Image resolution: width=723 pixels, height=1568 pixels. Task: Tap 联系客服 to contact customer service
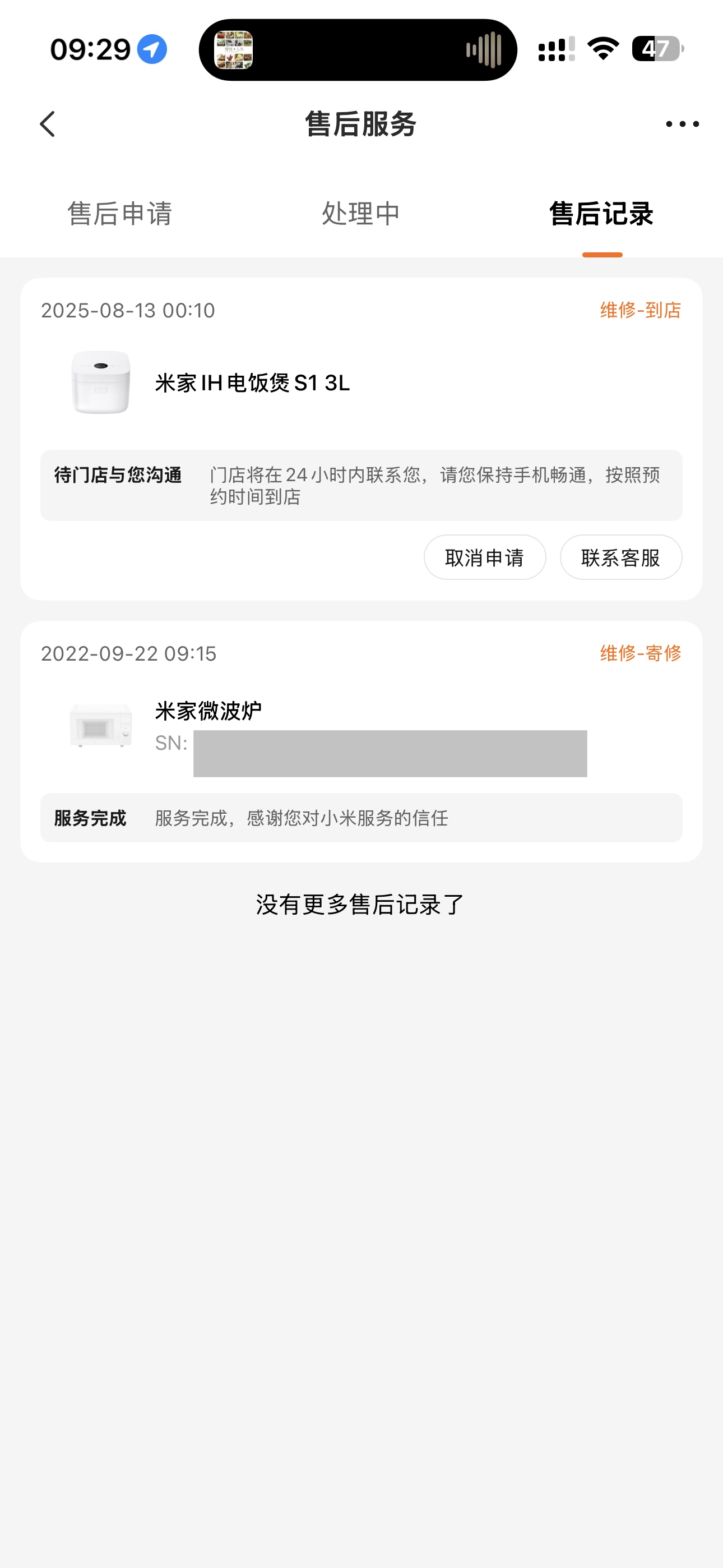point(620,557)
